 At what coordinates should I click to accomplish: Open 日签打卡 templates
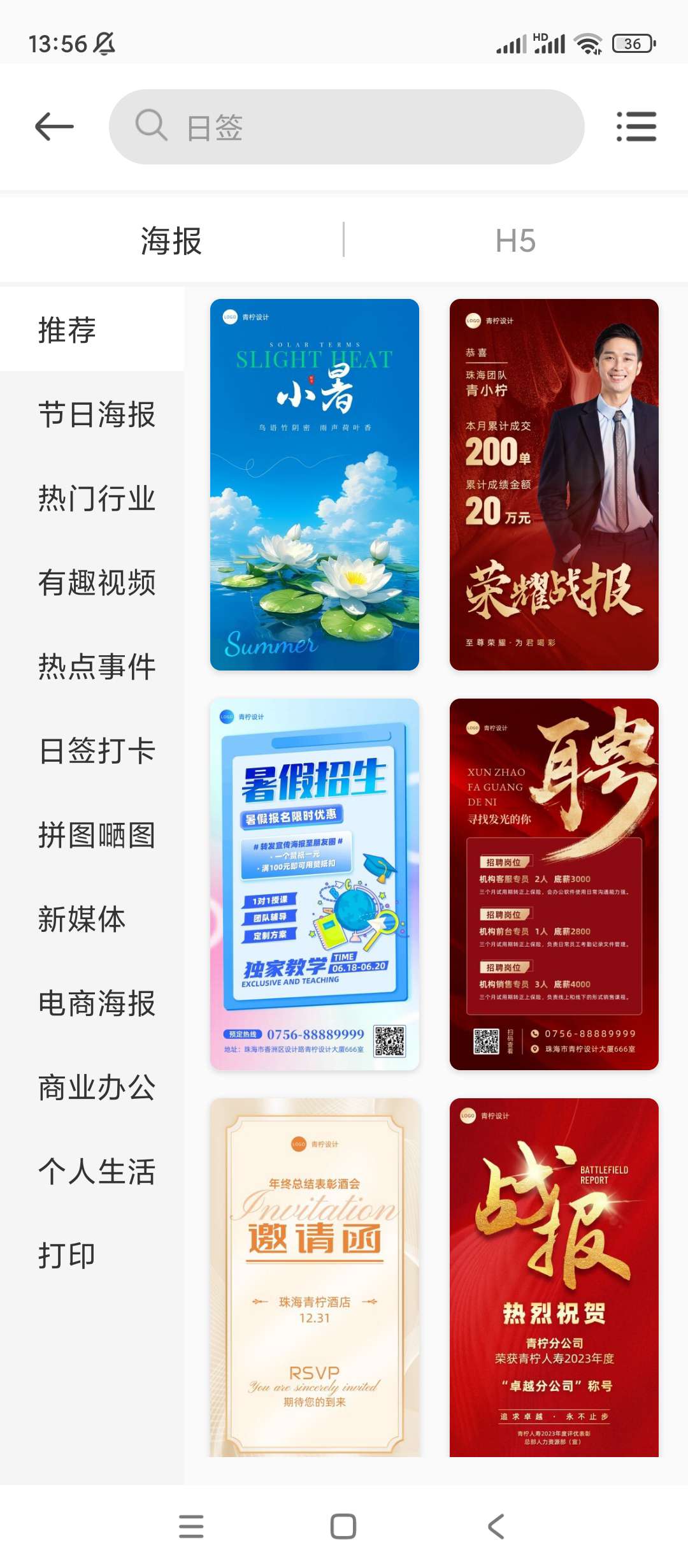click(97, 751)
